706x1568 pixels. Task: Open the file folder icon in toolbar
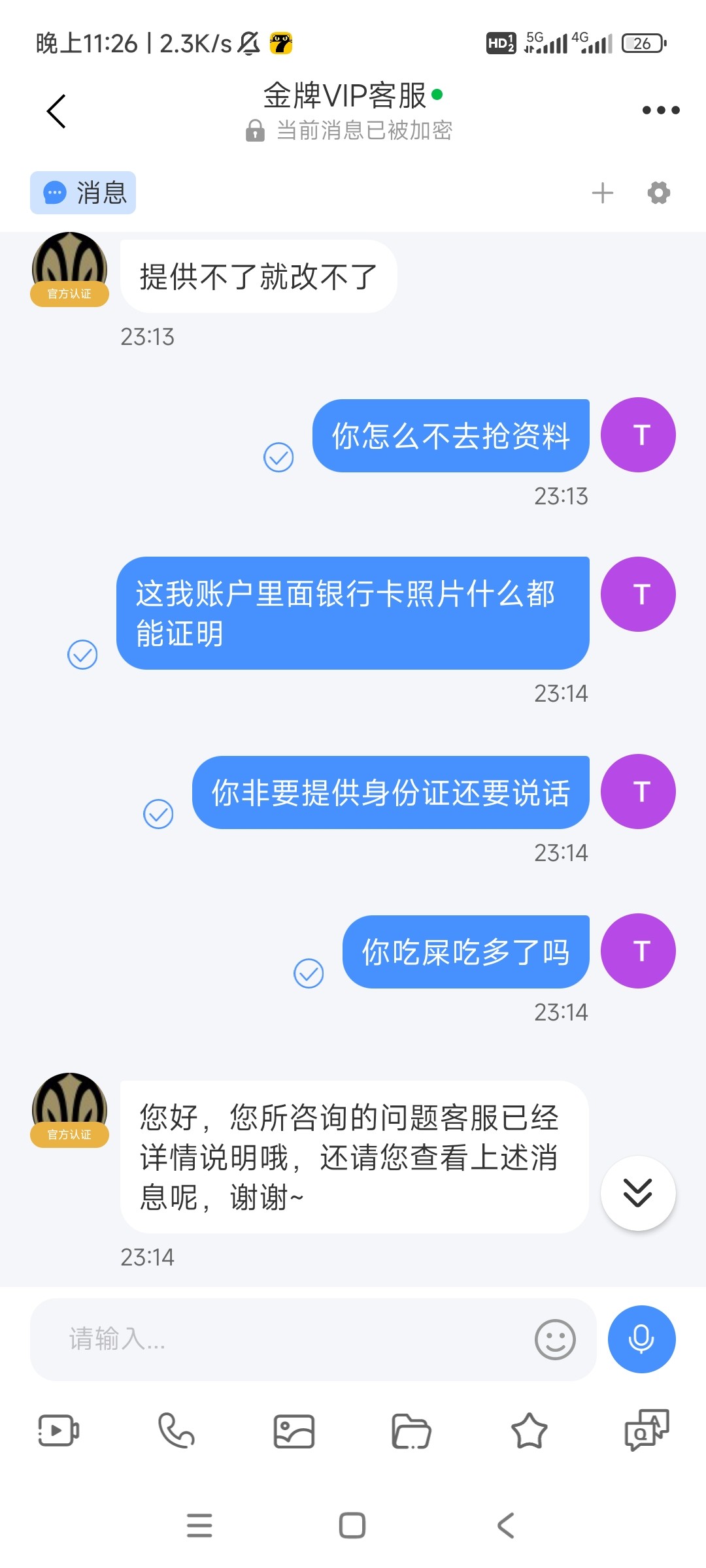pyautogui.click(x=411, y=1432)
